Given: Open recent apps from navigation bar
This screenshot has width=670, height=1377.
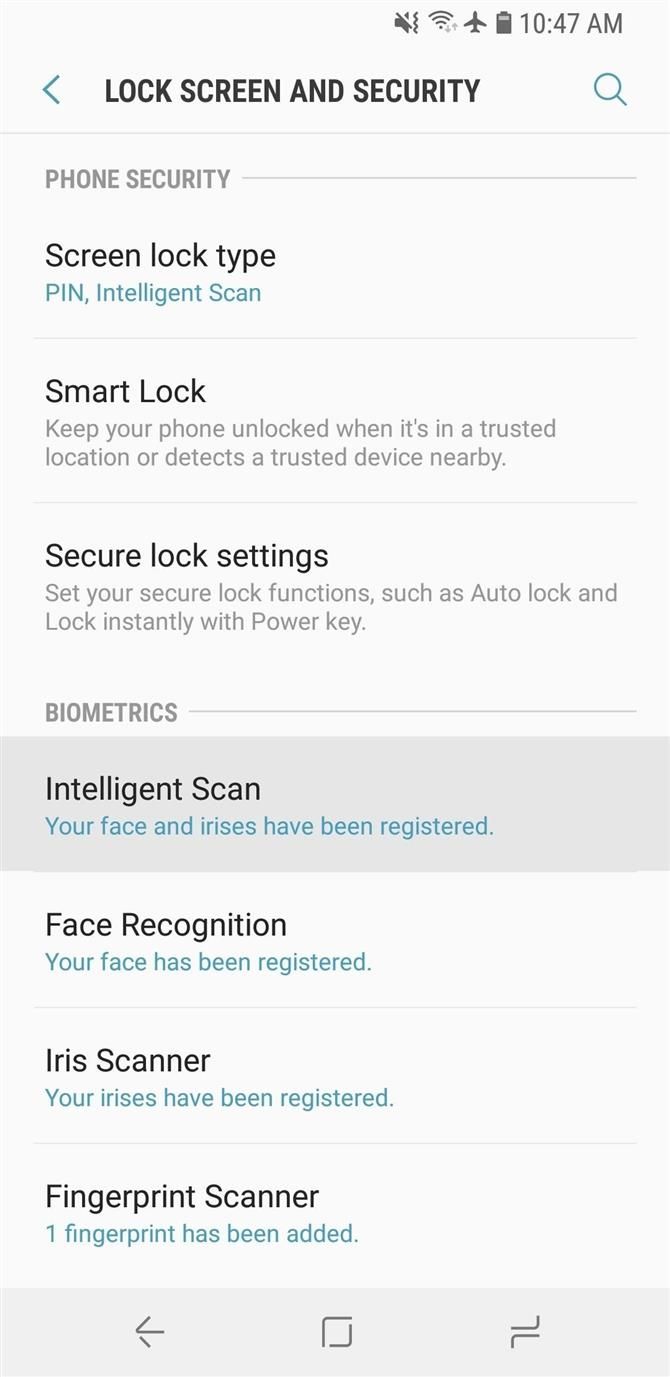Looking at the screenshot, I should click(x=524, y=1331).
